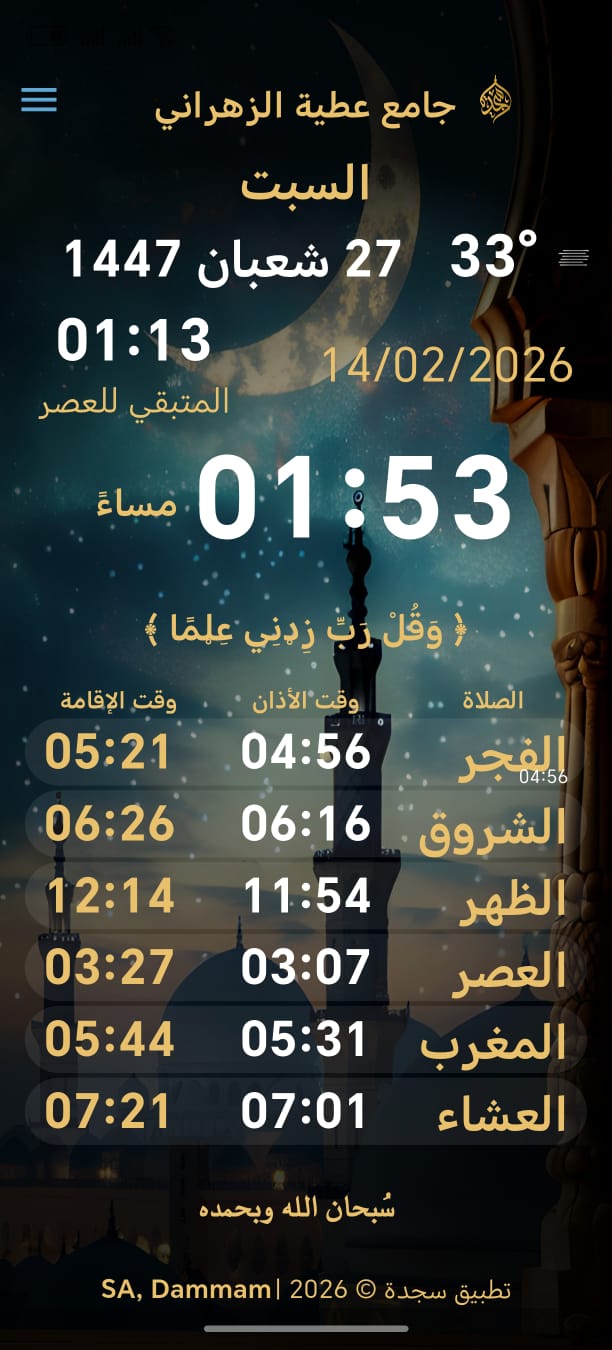Open the hamburger drawer menu
This screenshot has height=1350, width=612.
coord(39,99)
